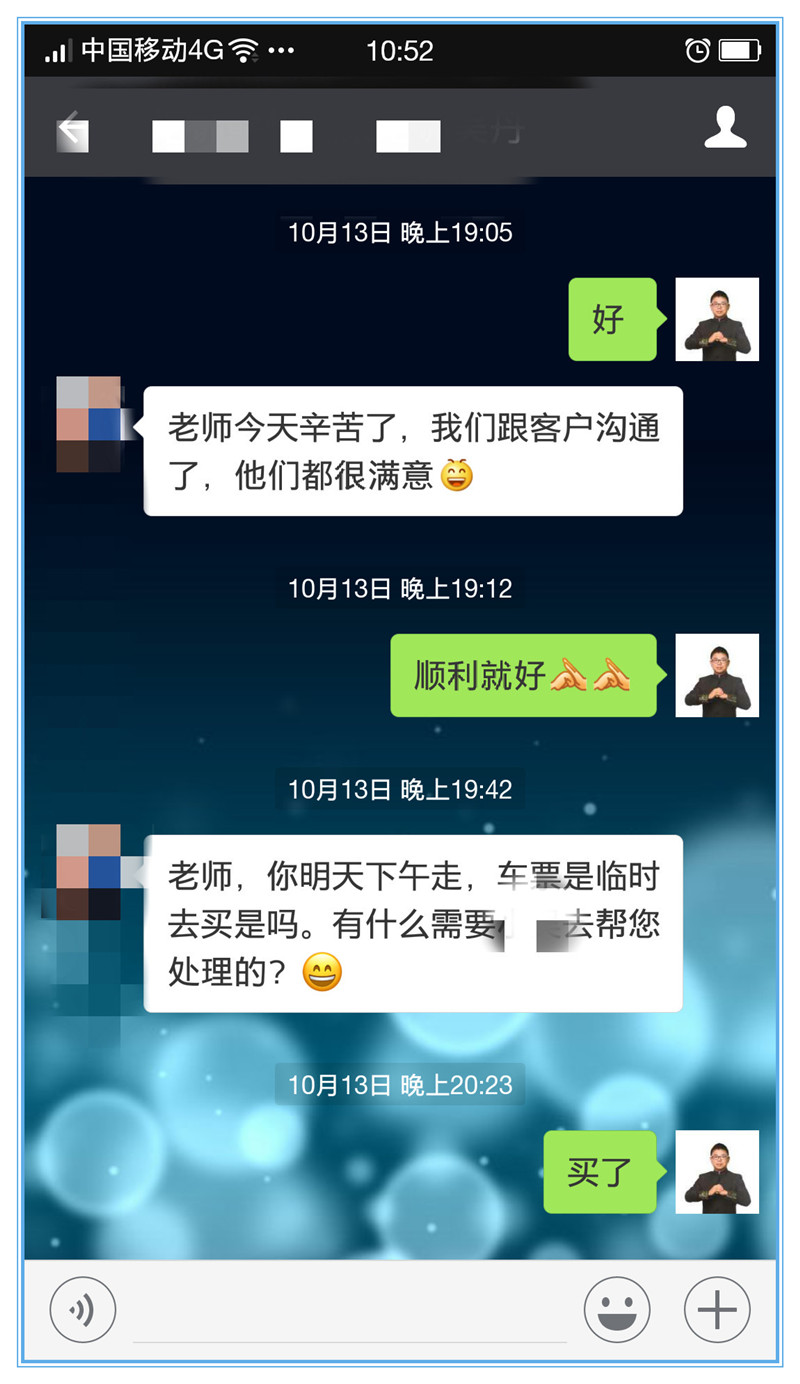This screenshot has height=1384, width=800.
Task: Open contact avatar beside "老师今天辛苦了" message
Action: (x=89, y=424)
